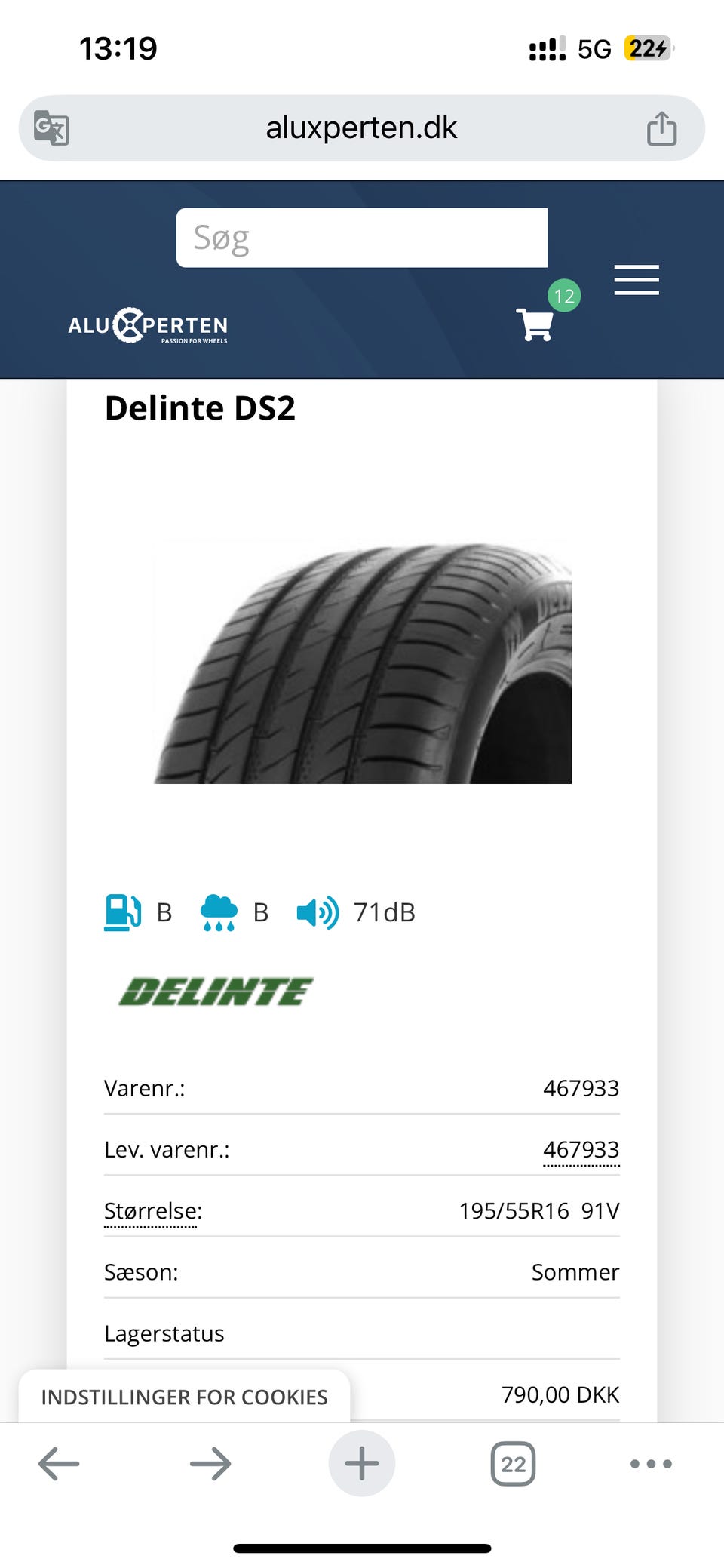This screenshot has width=724, height=1568.
Task: Tap the Søg search field
Action: click(361, 238)
